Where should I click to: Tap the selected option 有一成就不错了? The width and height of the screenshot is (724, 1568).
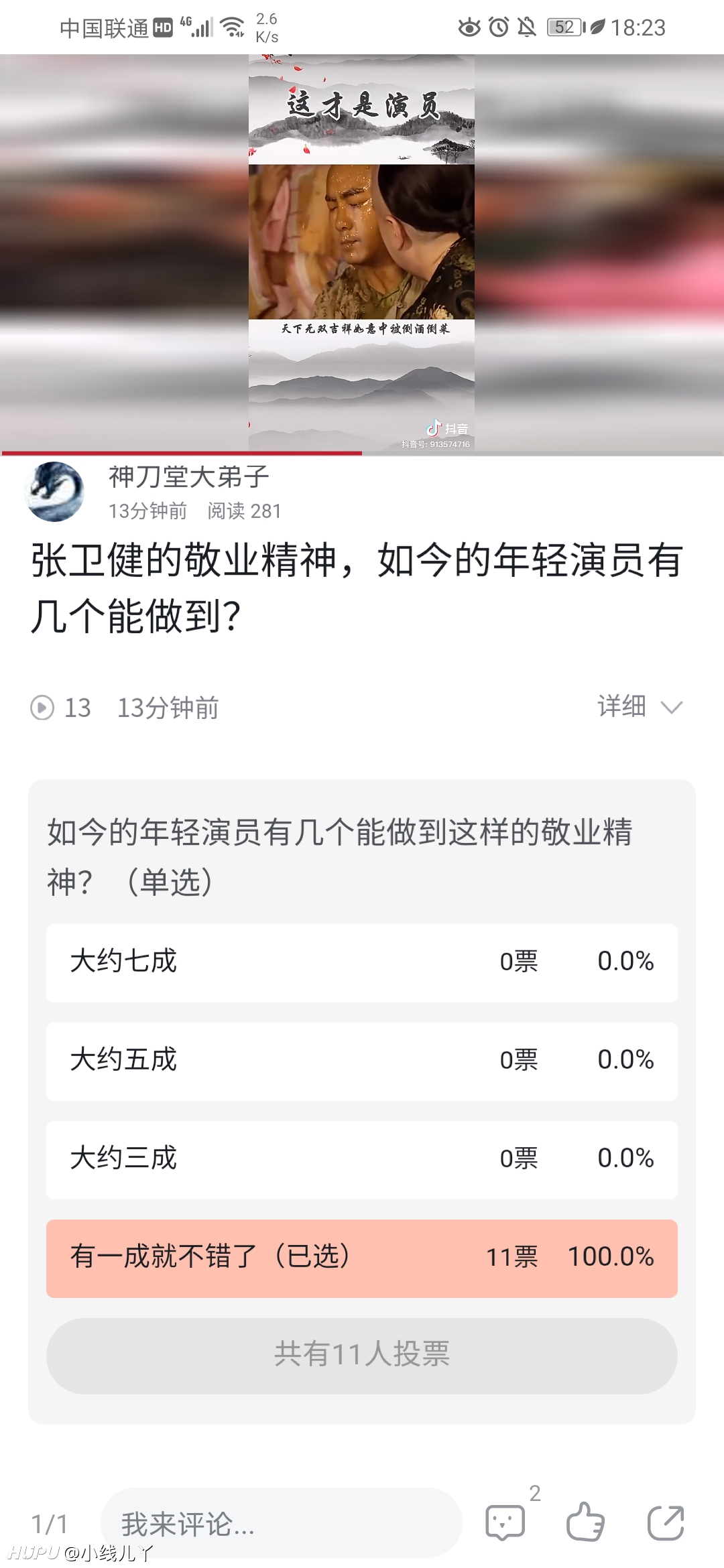[362, 1258]
